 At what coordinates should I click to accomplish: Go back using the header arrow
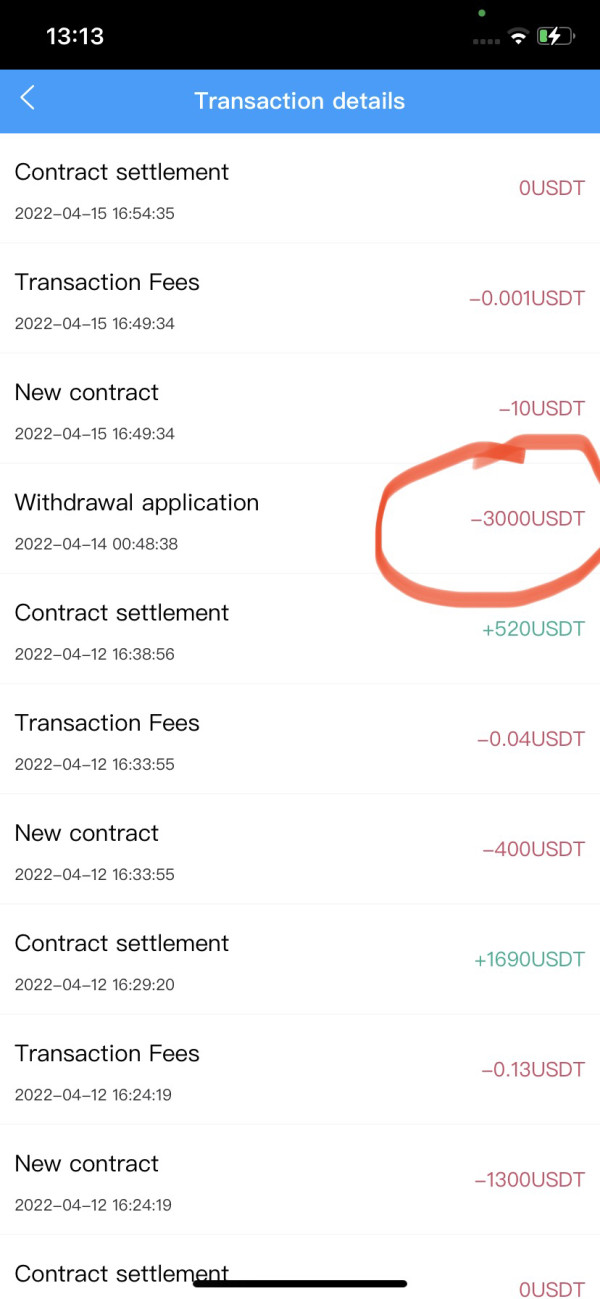point(27,98)
